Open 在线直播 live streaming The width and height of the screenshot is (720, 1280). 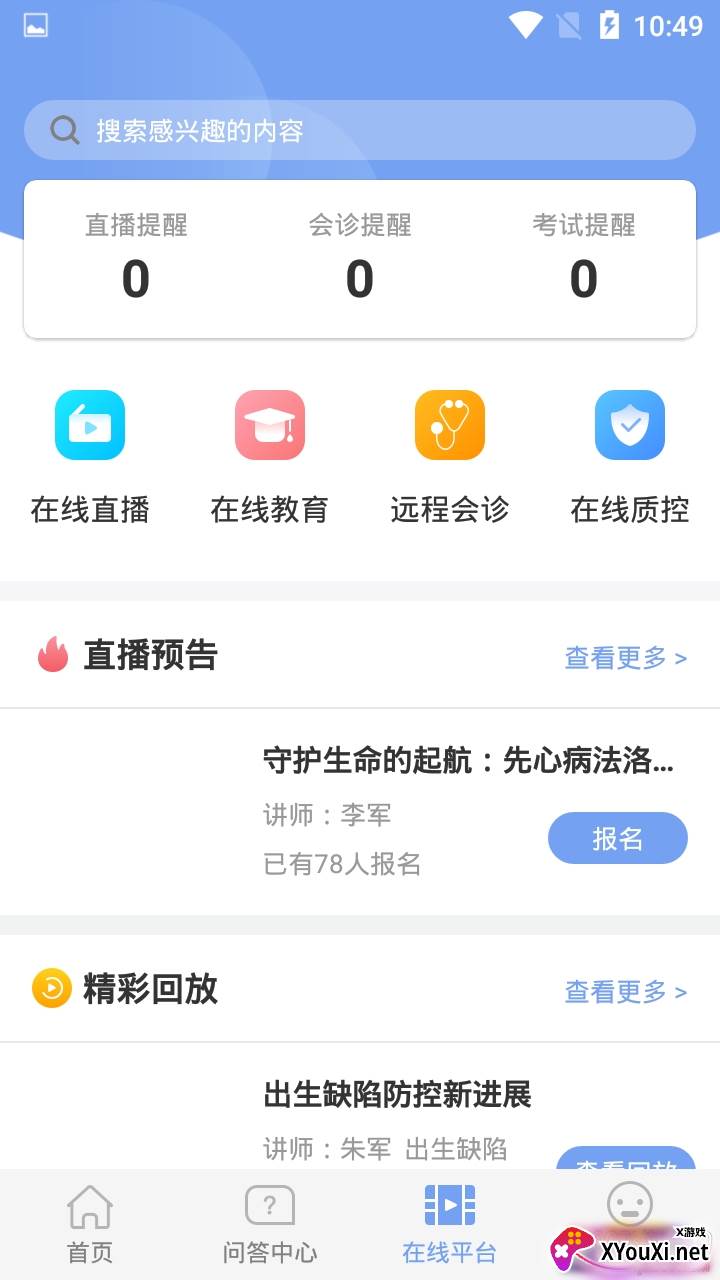90,457
